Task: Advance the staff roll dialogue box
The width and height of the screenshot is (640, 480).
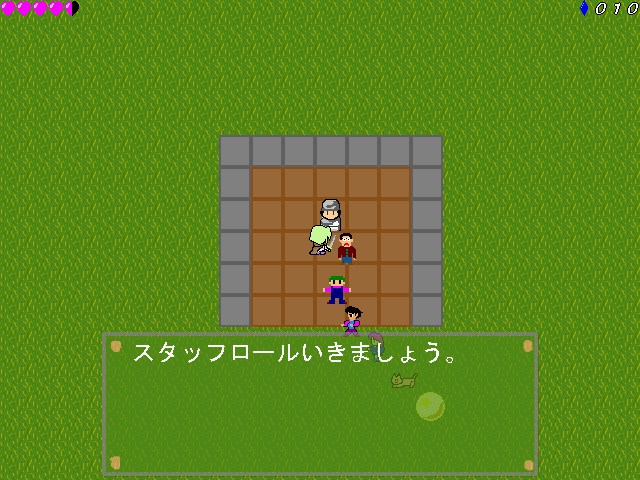Action: pyautogui.click(x=320, y=405)
